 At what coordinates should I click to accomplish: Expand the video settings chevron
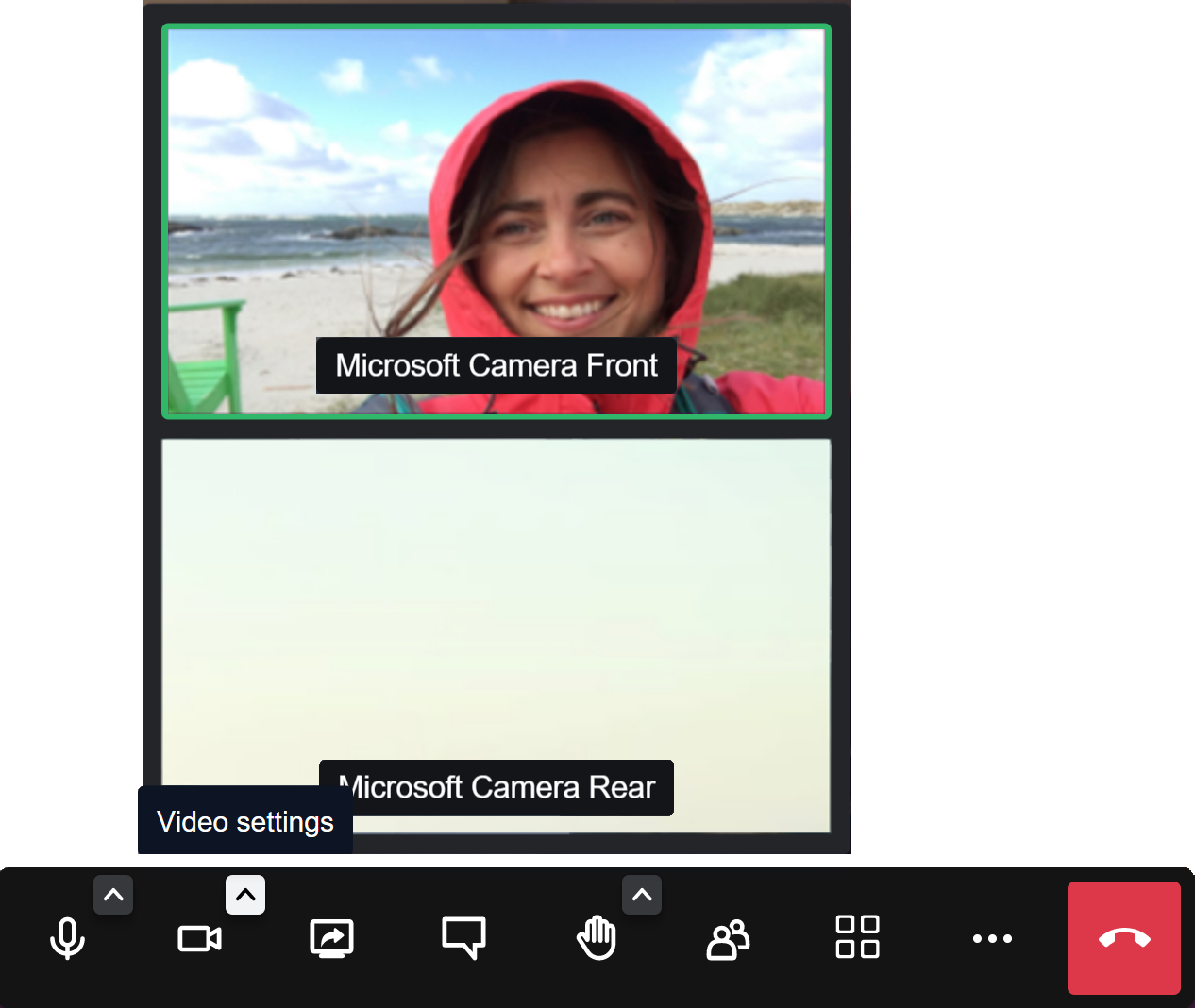(245, 895)
